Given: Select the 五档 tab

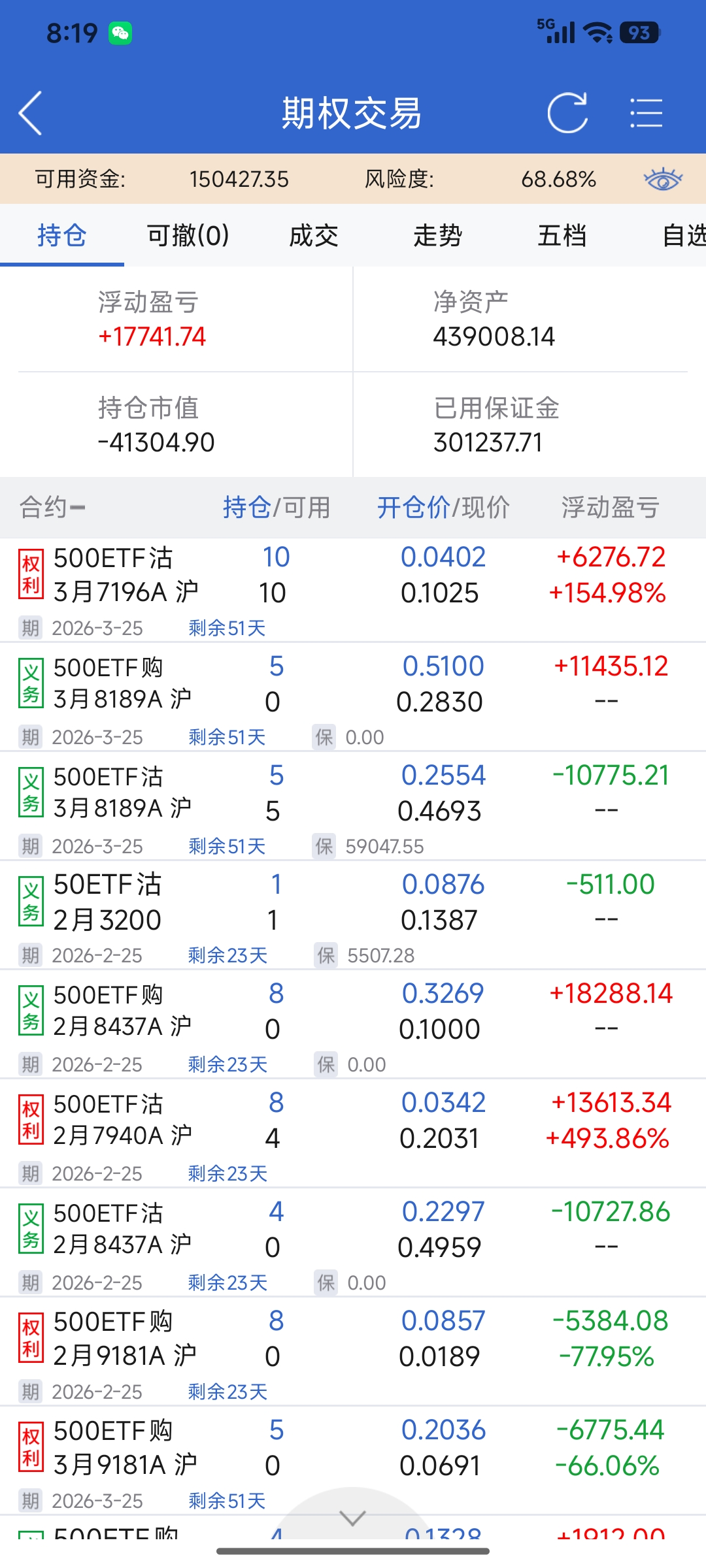Looking at the screenshot, I should 562,235.
